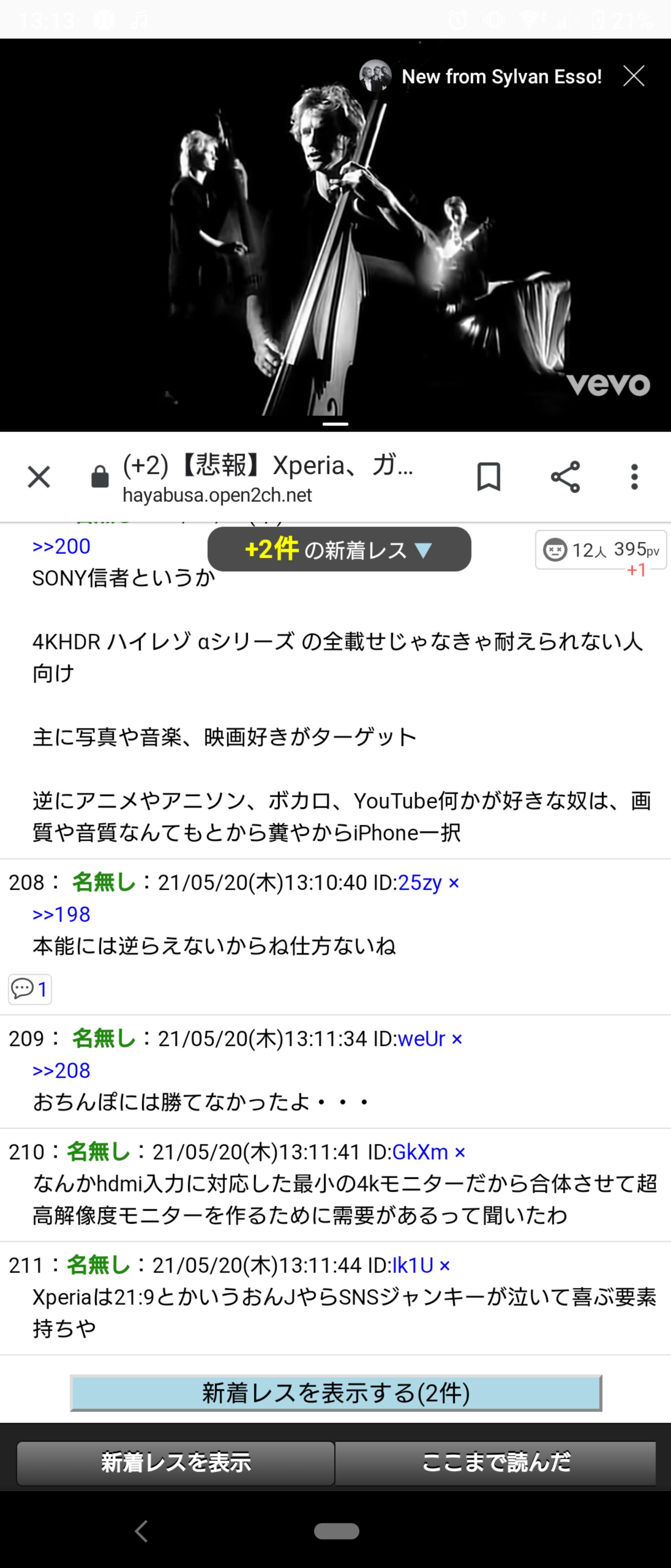Follow the >>208 anchor in post 209
The width and height of the screenshot is (671, 1568).
coord(62,1071)
